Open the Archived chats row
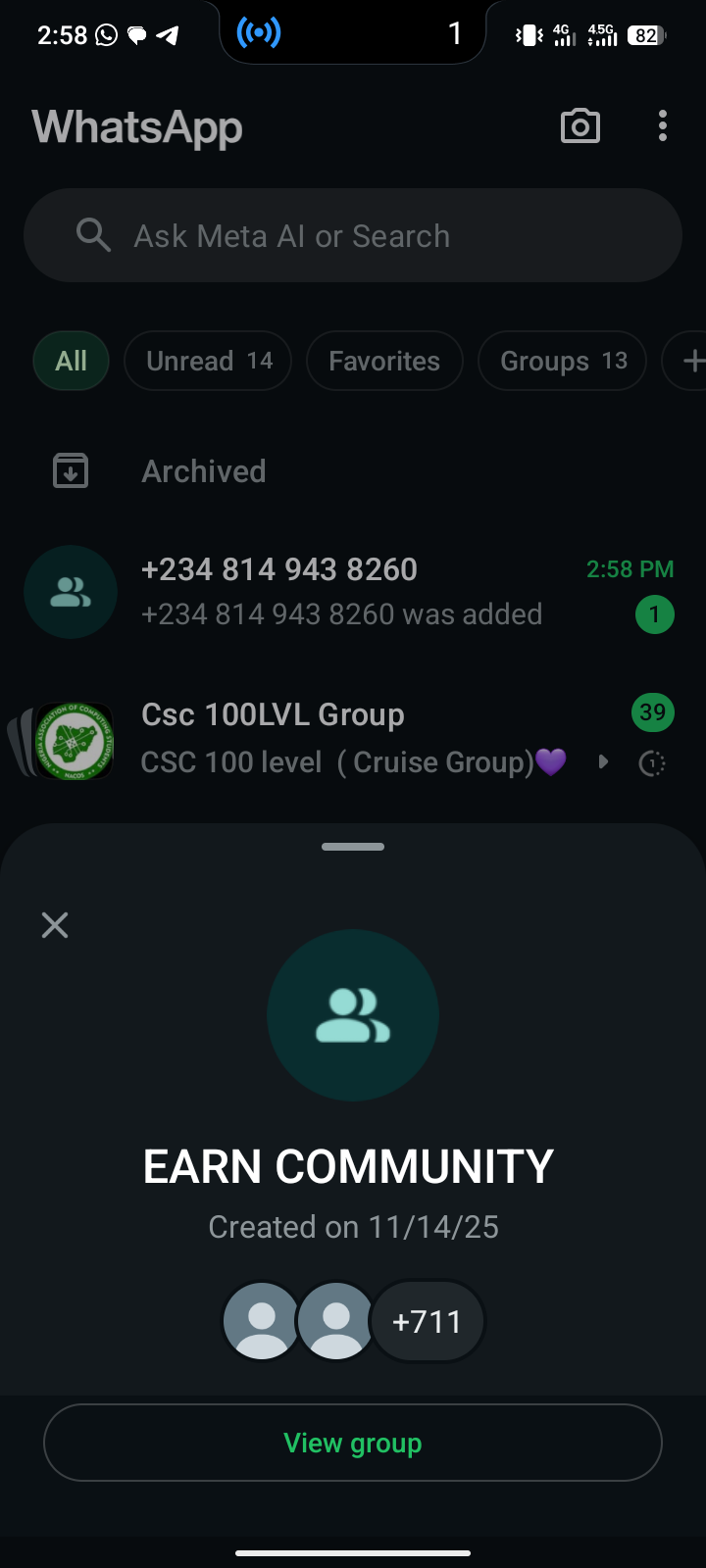The image size is (706, 1568). [x=204, y=471]
